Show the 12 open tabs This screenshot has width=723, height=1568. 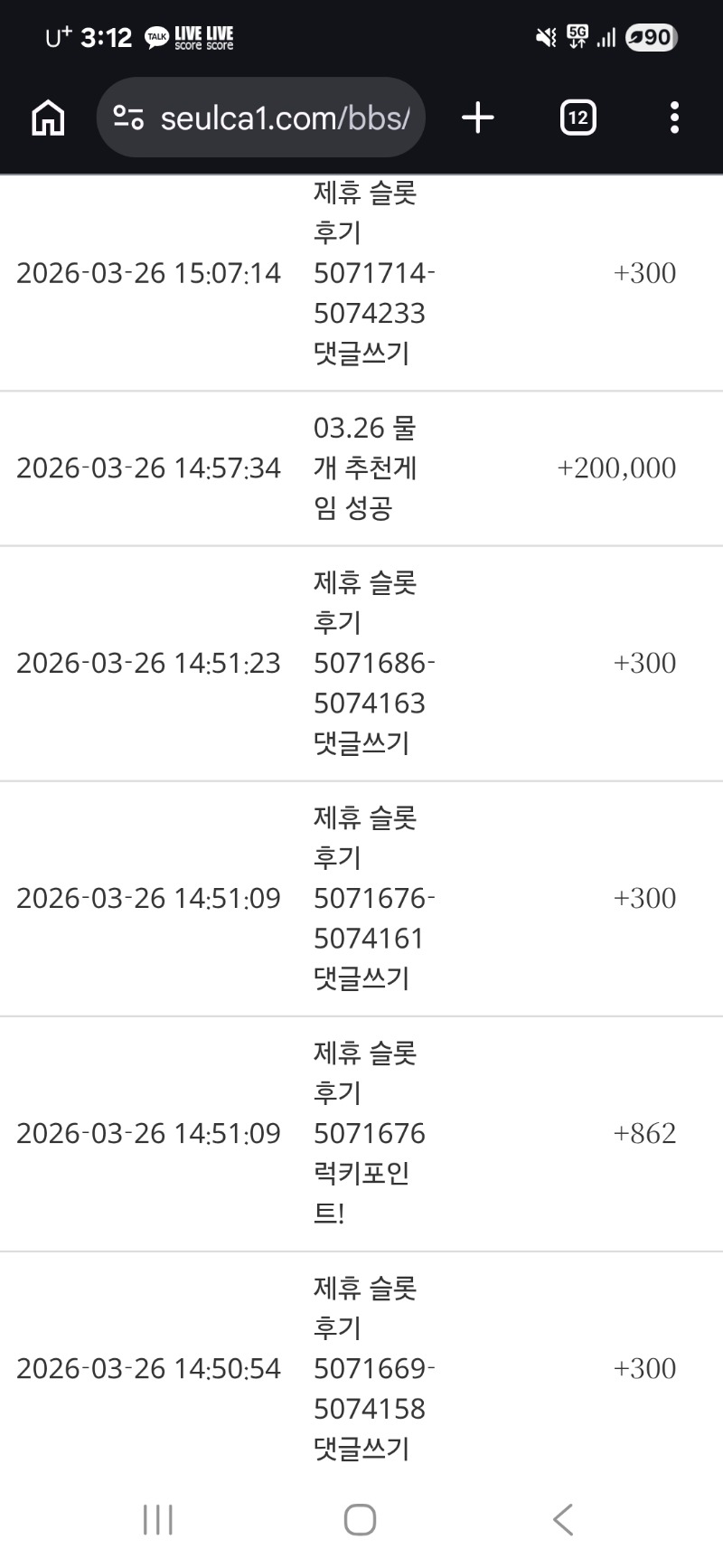577,118
